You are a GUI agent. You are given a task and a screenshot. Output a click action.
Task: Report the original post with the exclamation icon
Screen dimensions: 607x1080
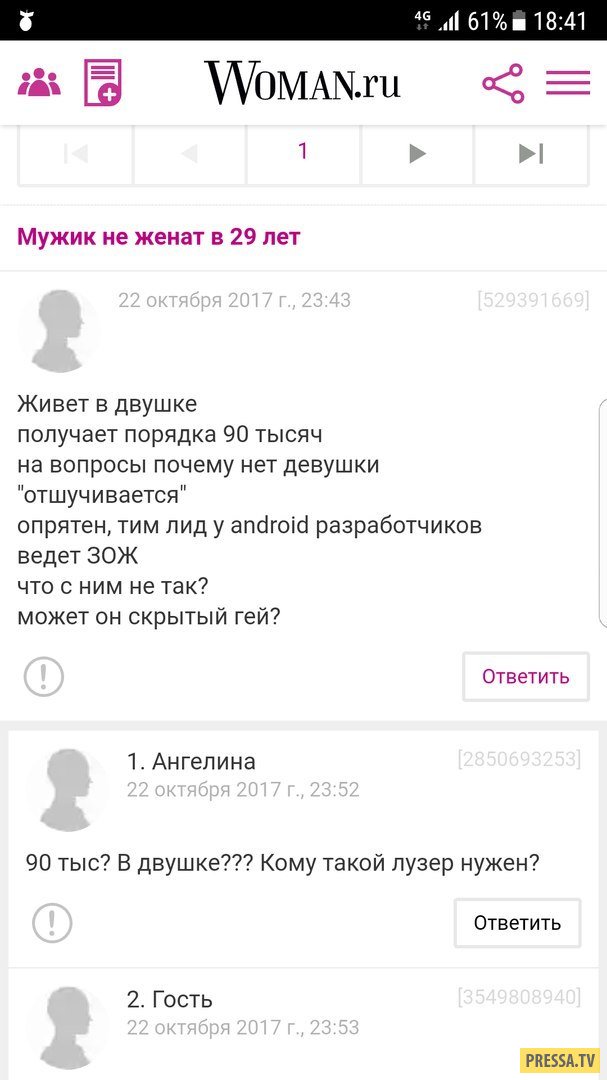tap(44, 677)
